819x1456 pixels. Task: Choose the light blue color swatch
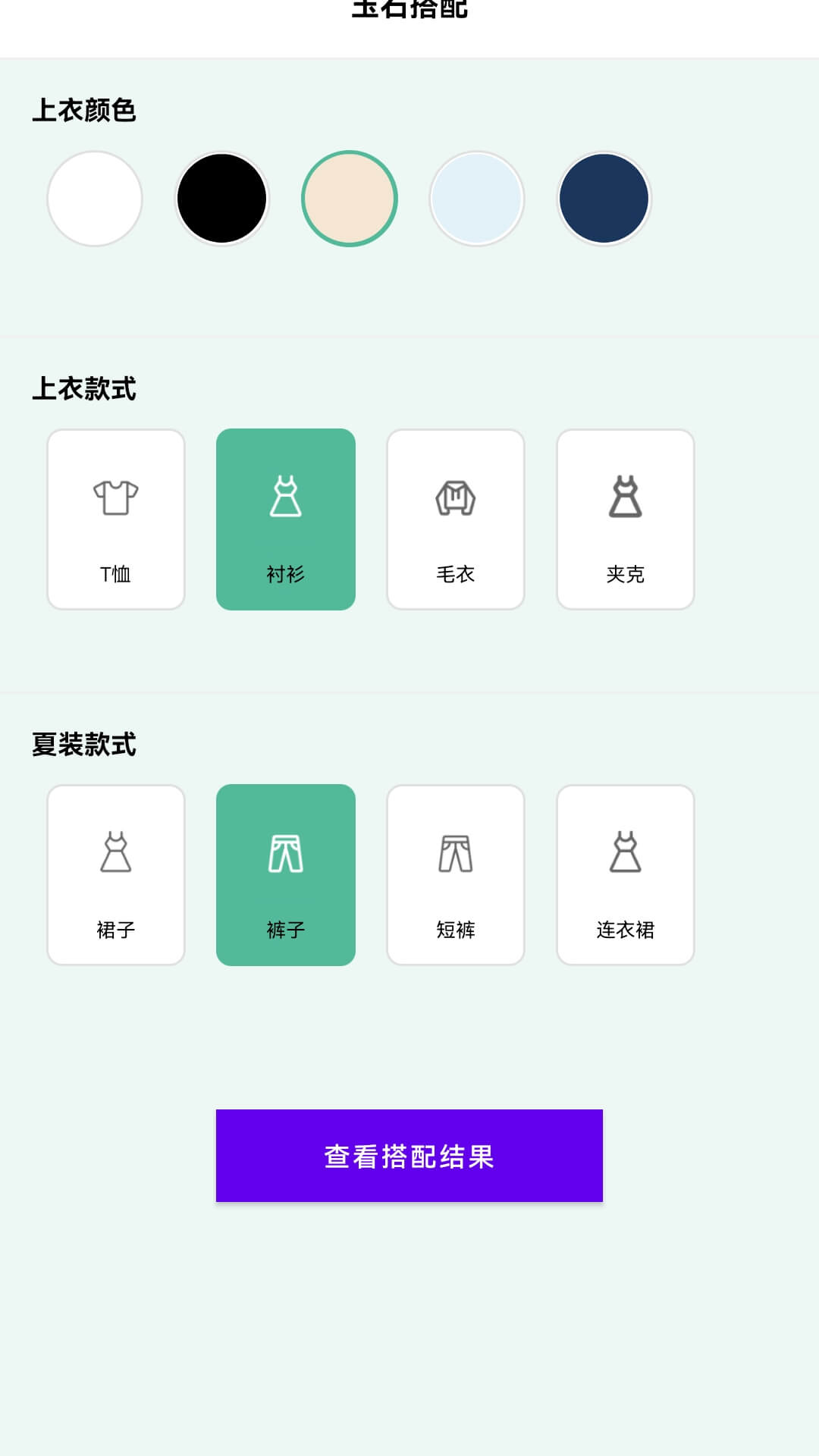pos(476,198)
